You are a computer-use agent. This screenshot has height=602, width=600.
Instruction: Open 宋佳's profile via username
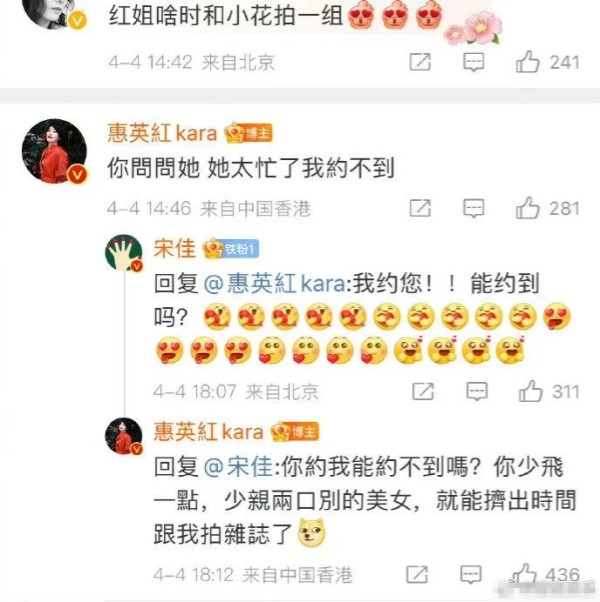174,248
